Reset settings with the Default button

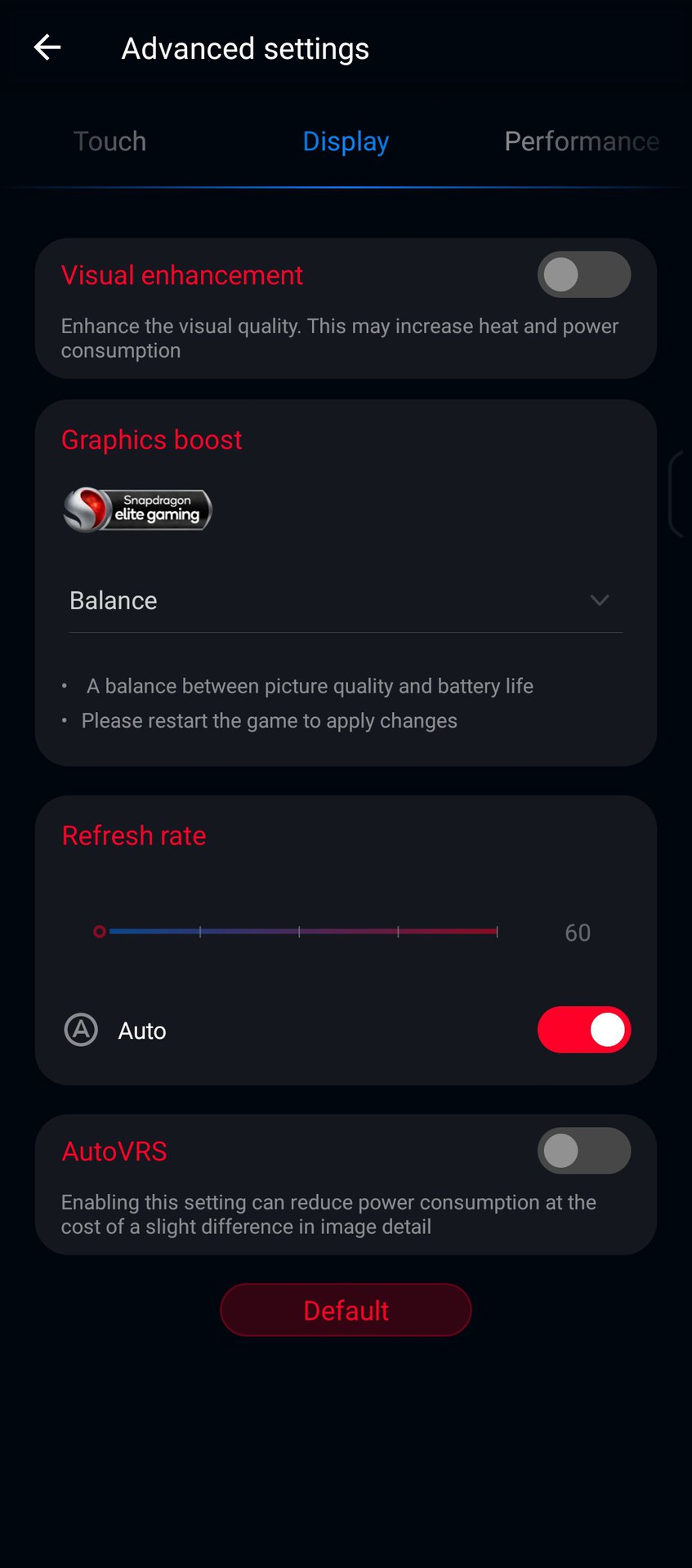[346, 1310]
